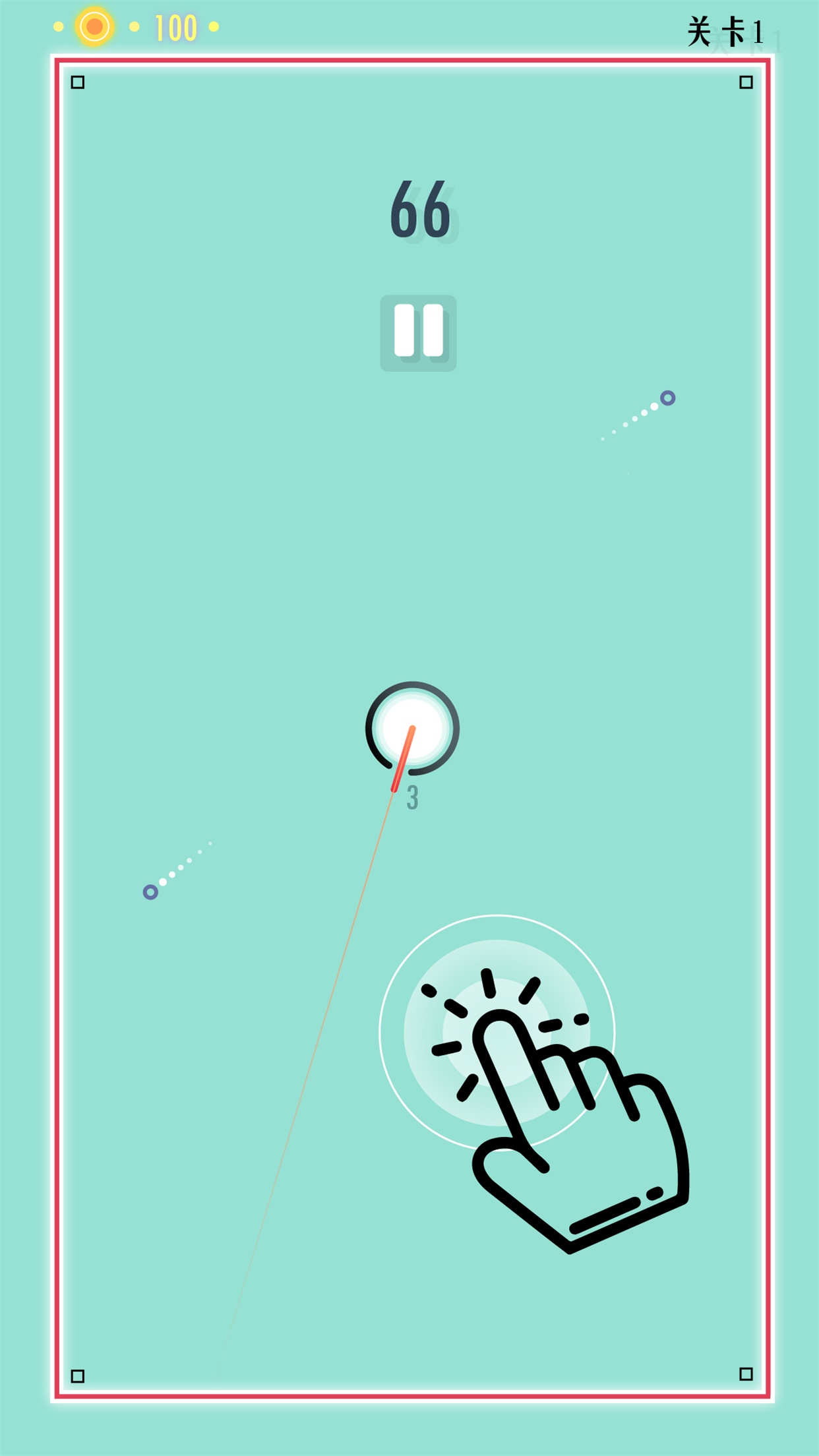819x1456 pixels.
Task: Pause the game
Action: 418,332
